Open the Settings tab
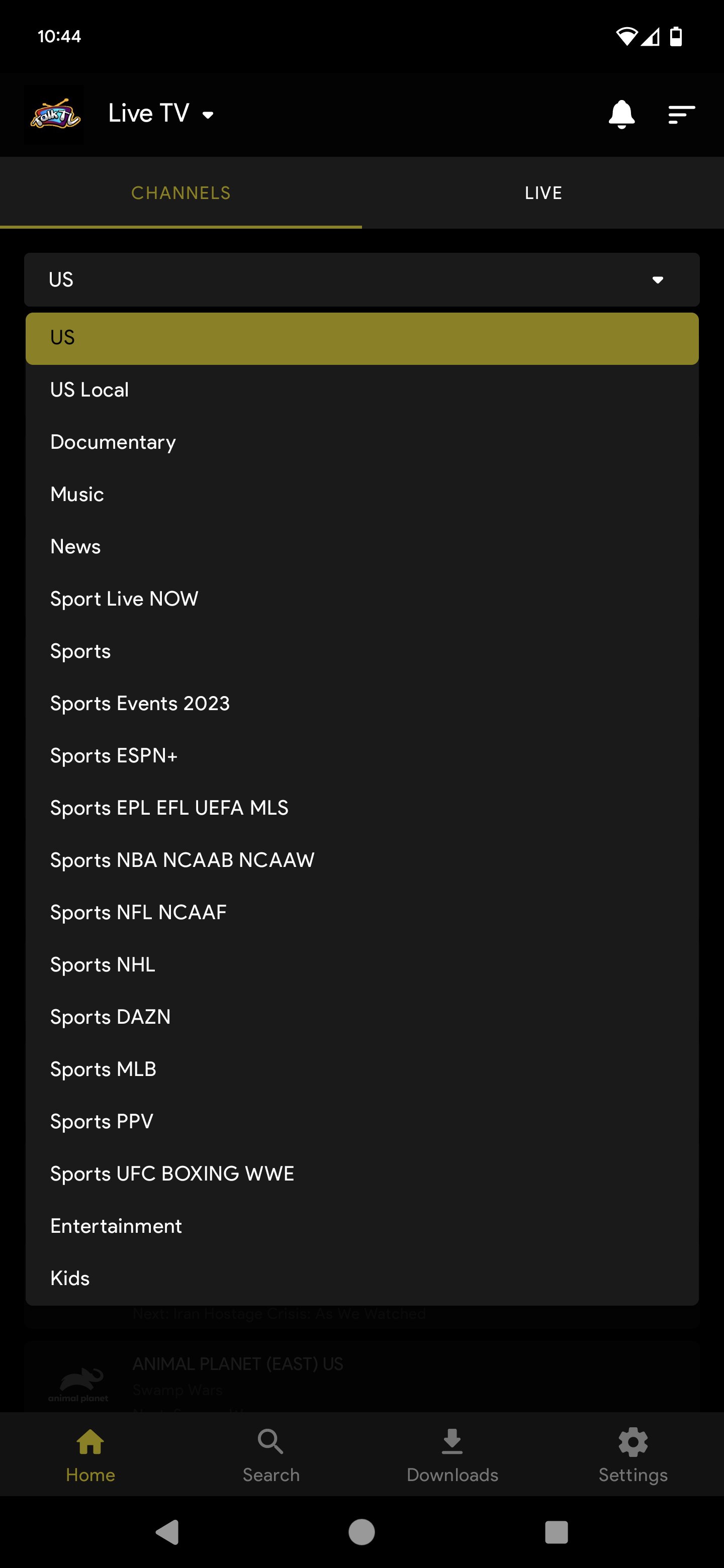This screenshot has height=1568, width=724. point(632,1455)
